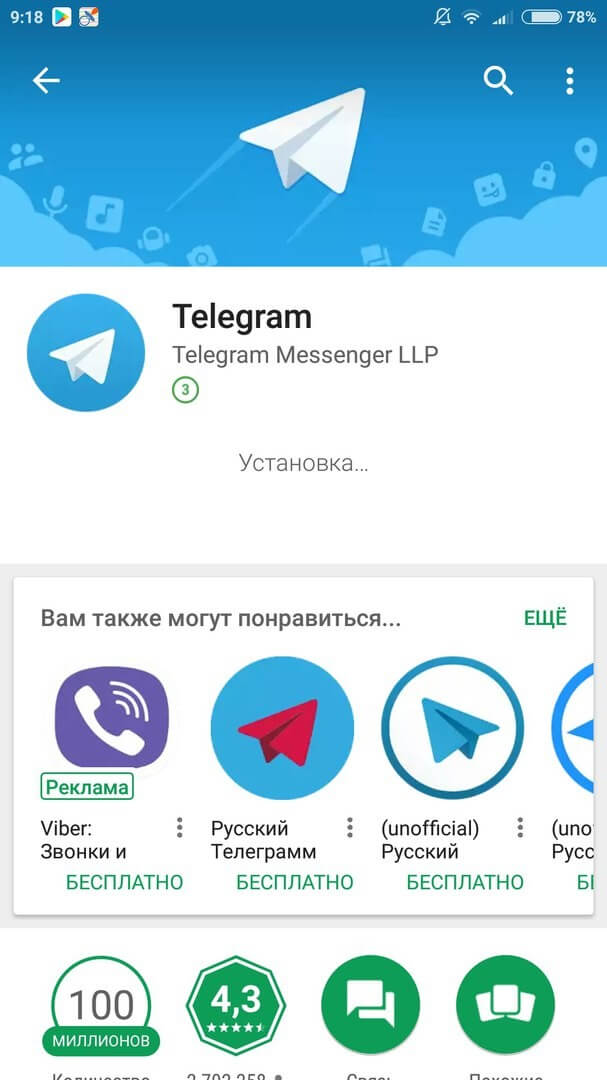Open the options menu for Русский Телеграмм
Image resolution: width=607 pixels, height=1080 pixels.
click(x=350, y=827)
